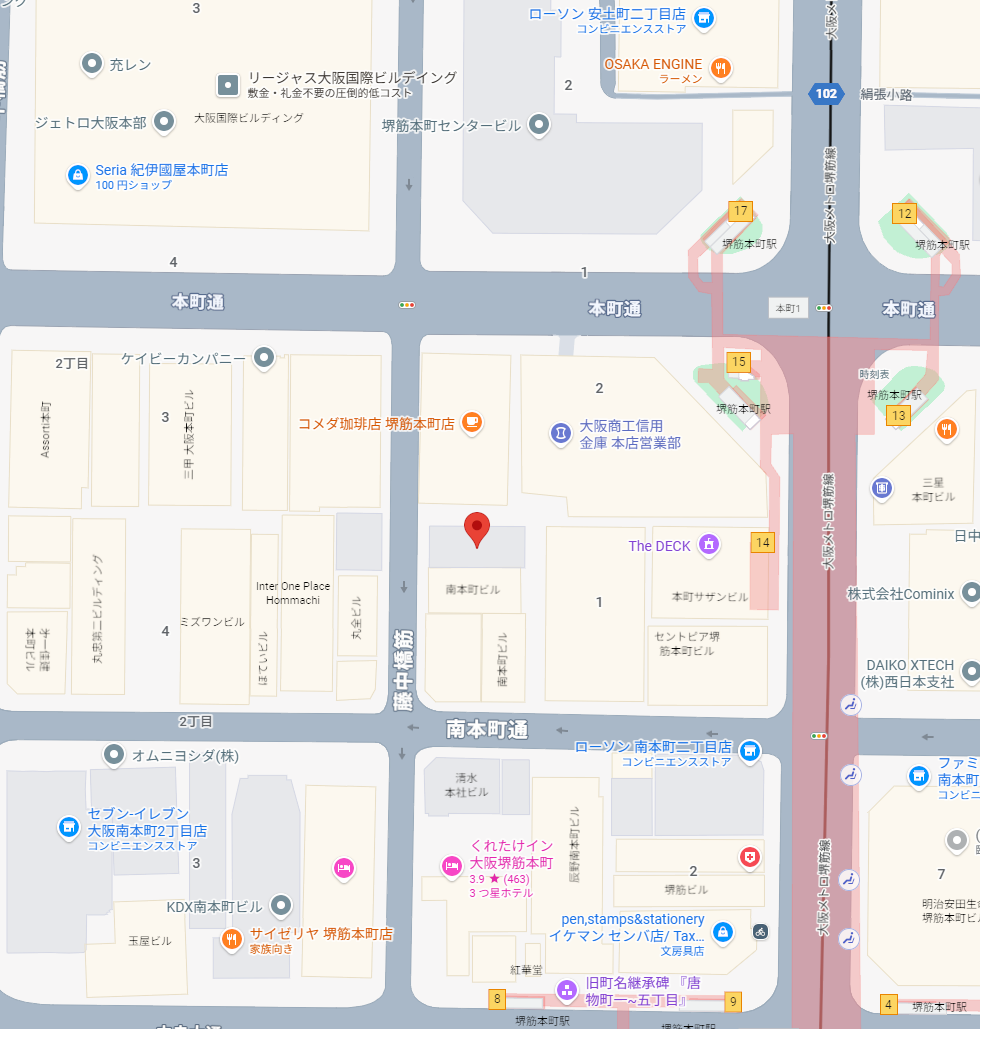Image resolution: width=1000 pixels, height=1040 pixels.
Task: Tap ローソン 南本町二丁目店 store marker
Action: [x=750, y=750]
